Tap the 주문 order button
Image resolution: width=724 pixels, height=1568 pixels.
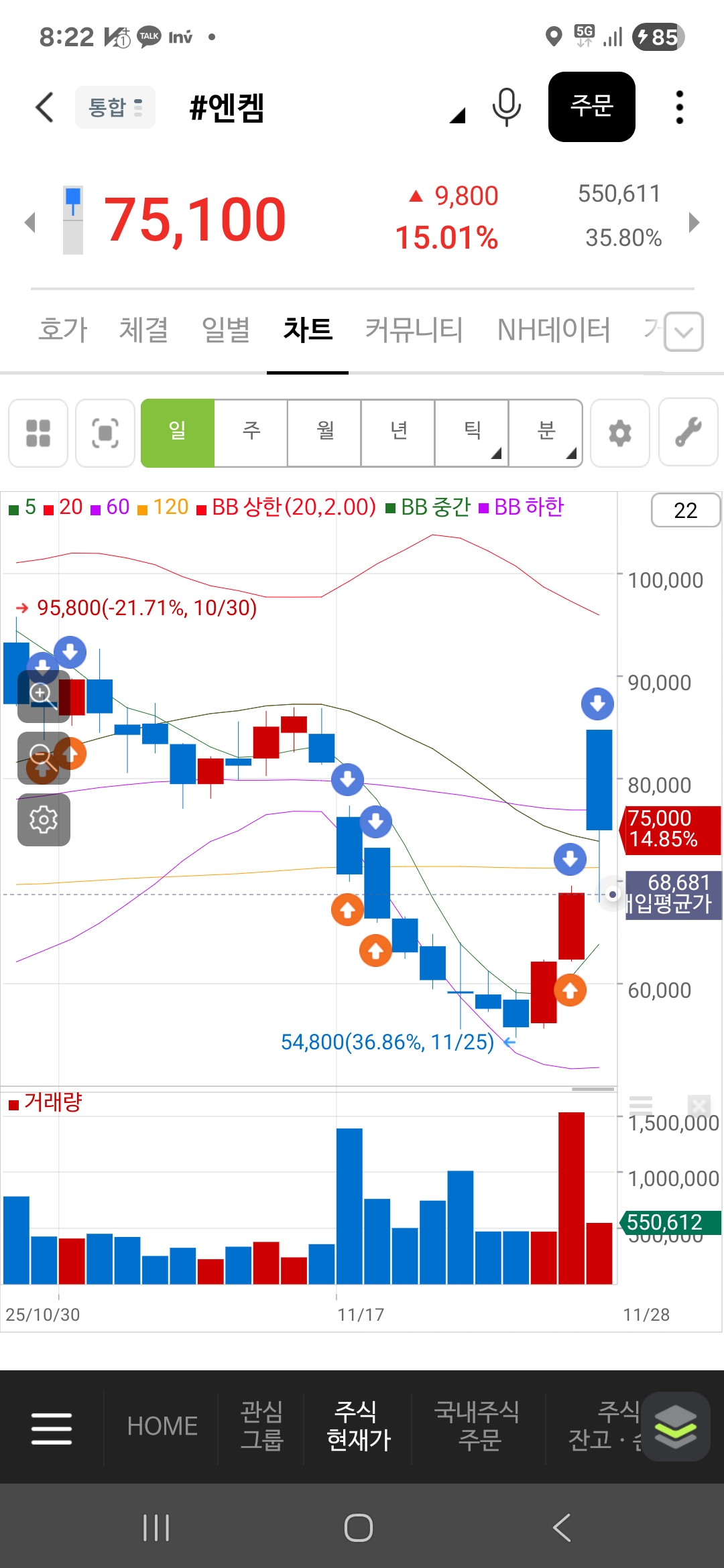(591, 107)
